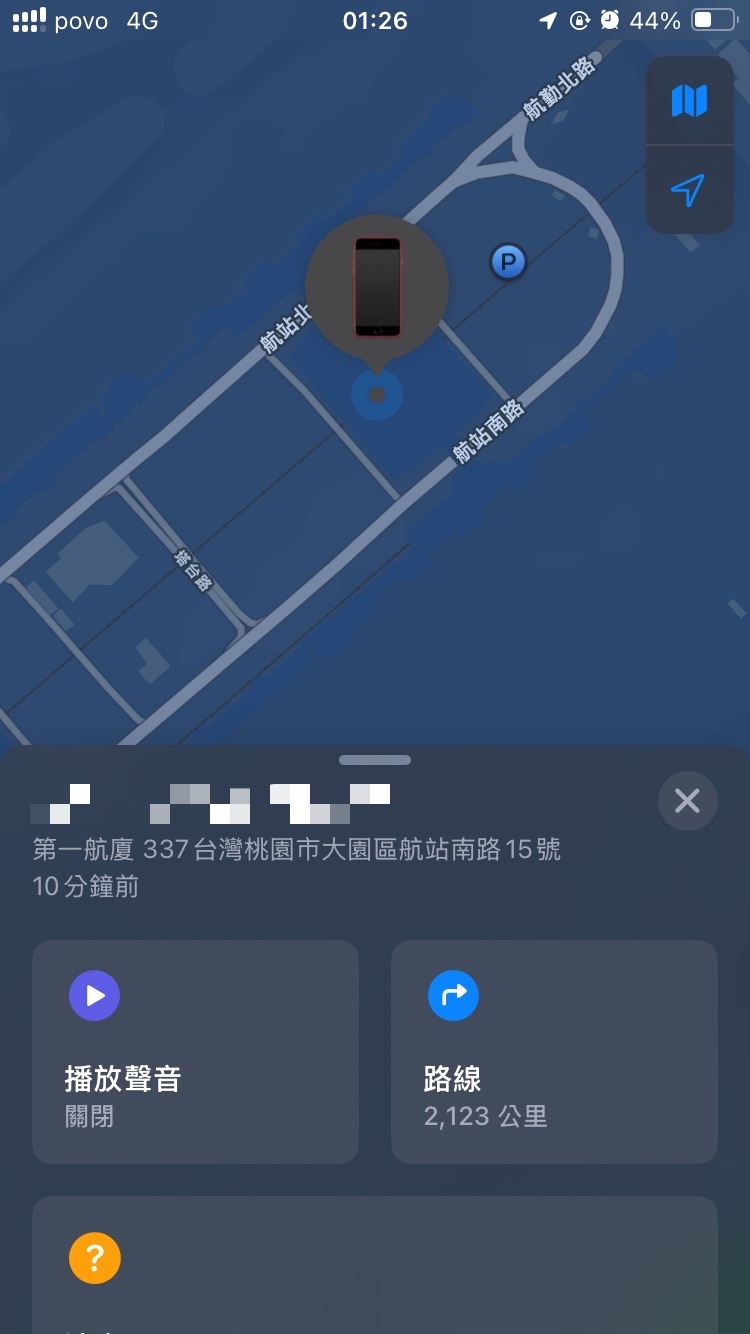The height and width of the screenshot is (1334, 750).
Task: Tap the parking marker on the map
Action: pyautogui.click(x=508, y=263)
